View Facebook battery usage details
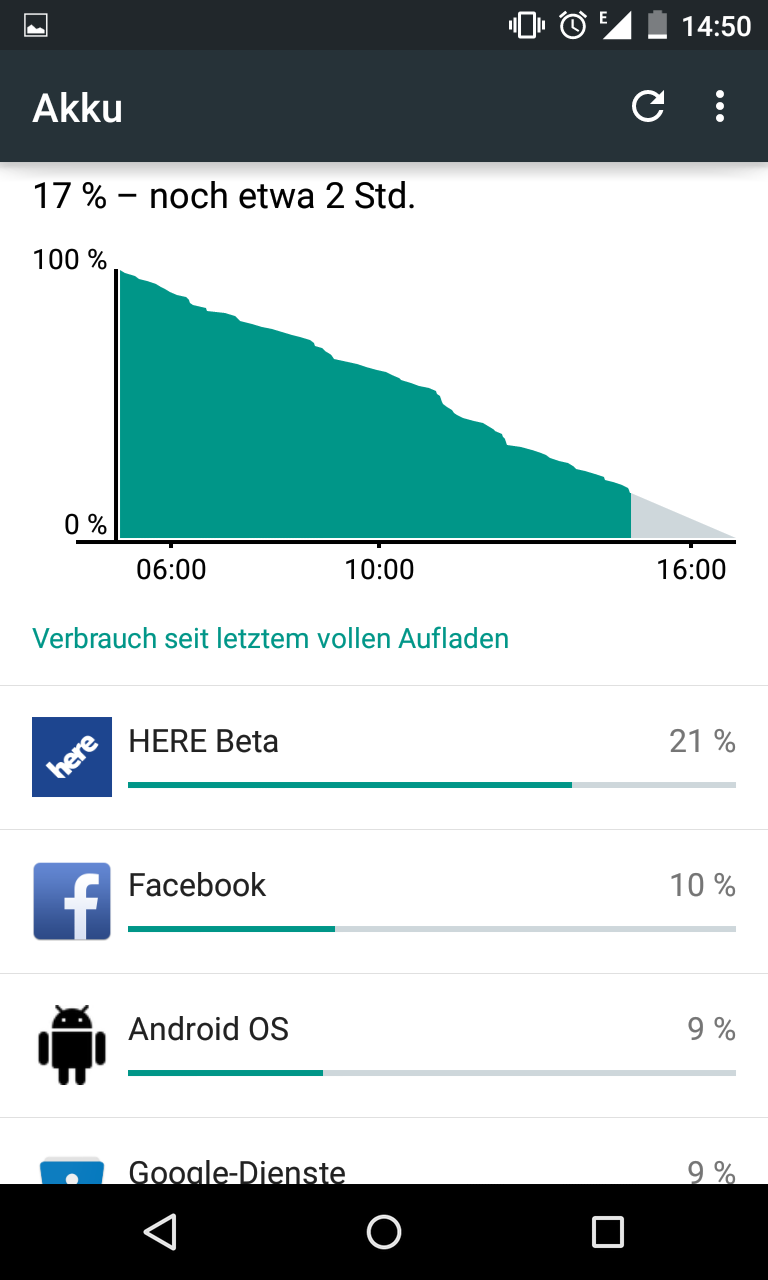 (x=384, y=901)
